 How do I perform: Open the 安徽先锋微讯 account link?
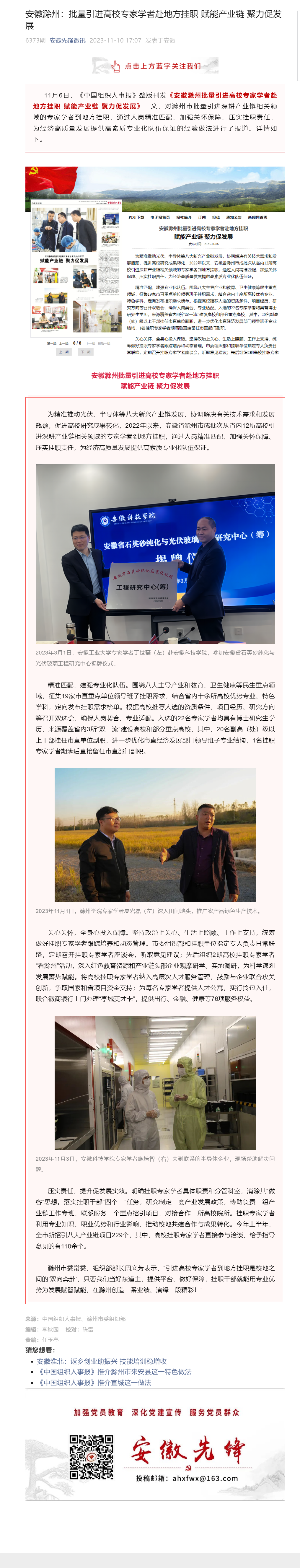67,40
